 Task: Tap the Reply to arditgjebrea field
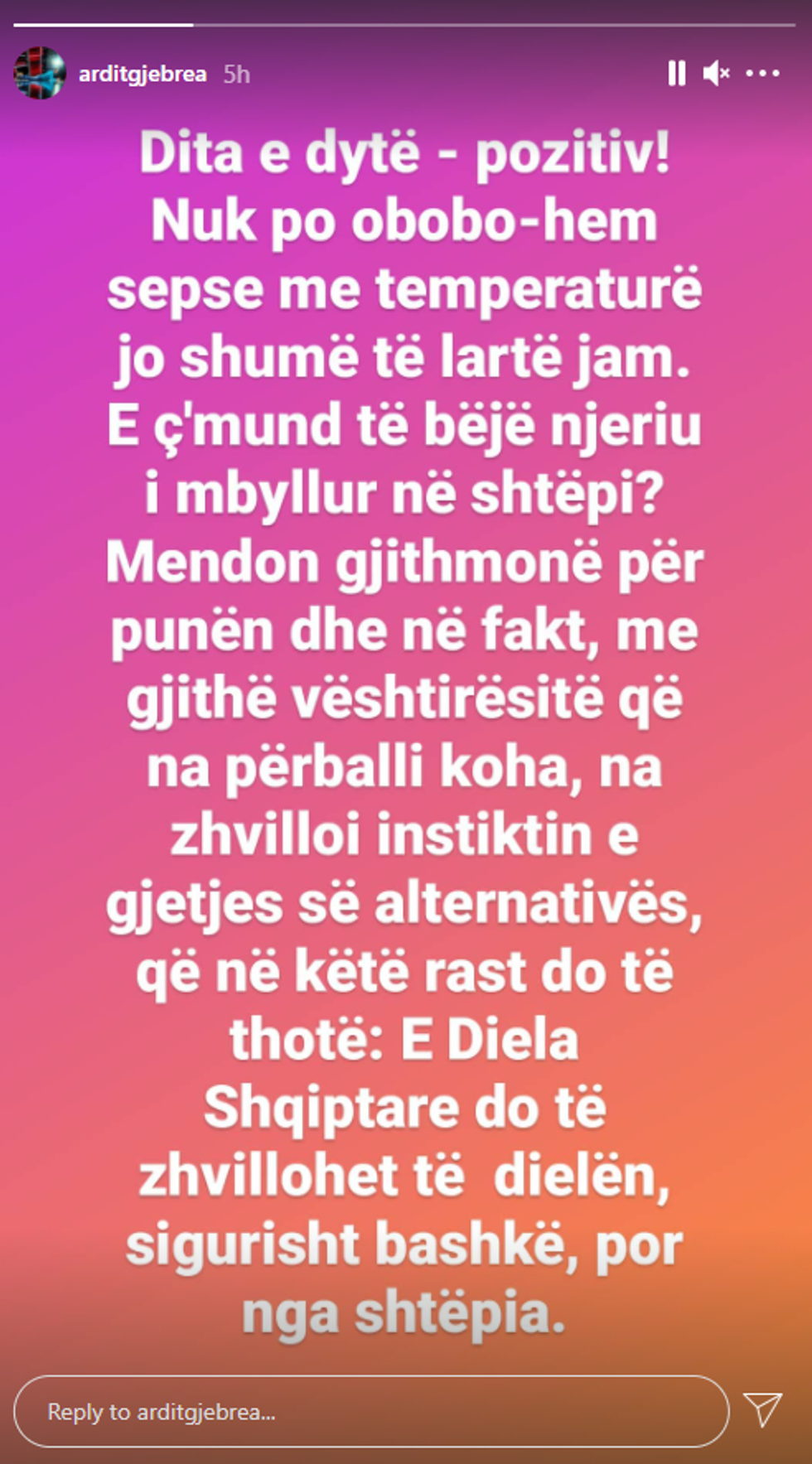370,1412
